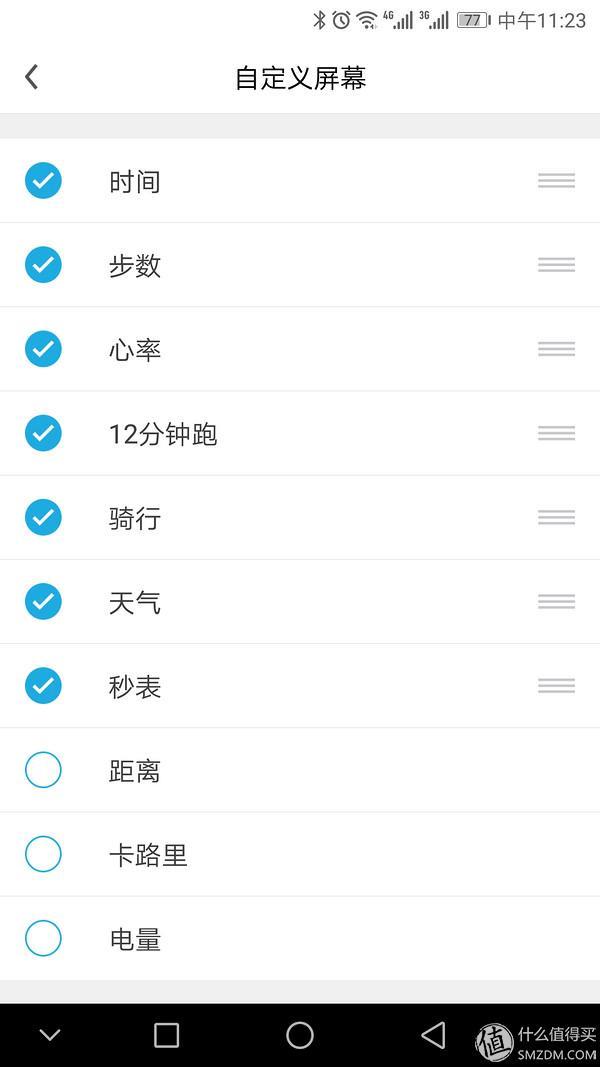The image size is (600, 1067).
Task: Turn off the 天气 screen item
Action: 44,602
